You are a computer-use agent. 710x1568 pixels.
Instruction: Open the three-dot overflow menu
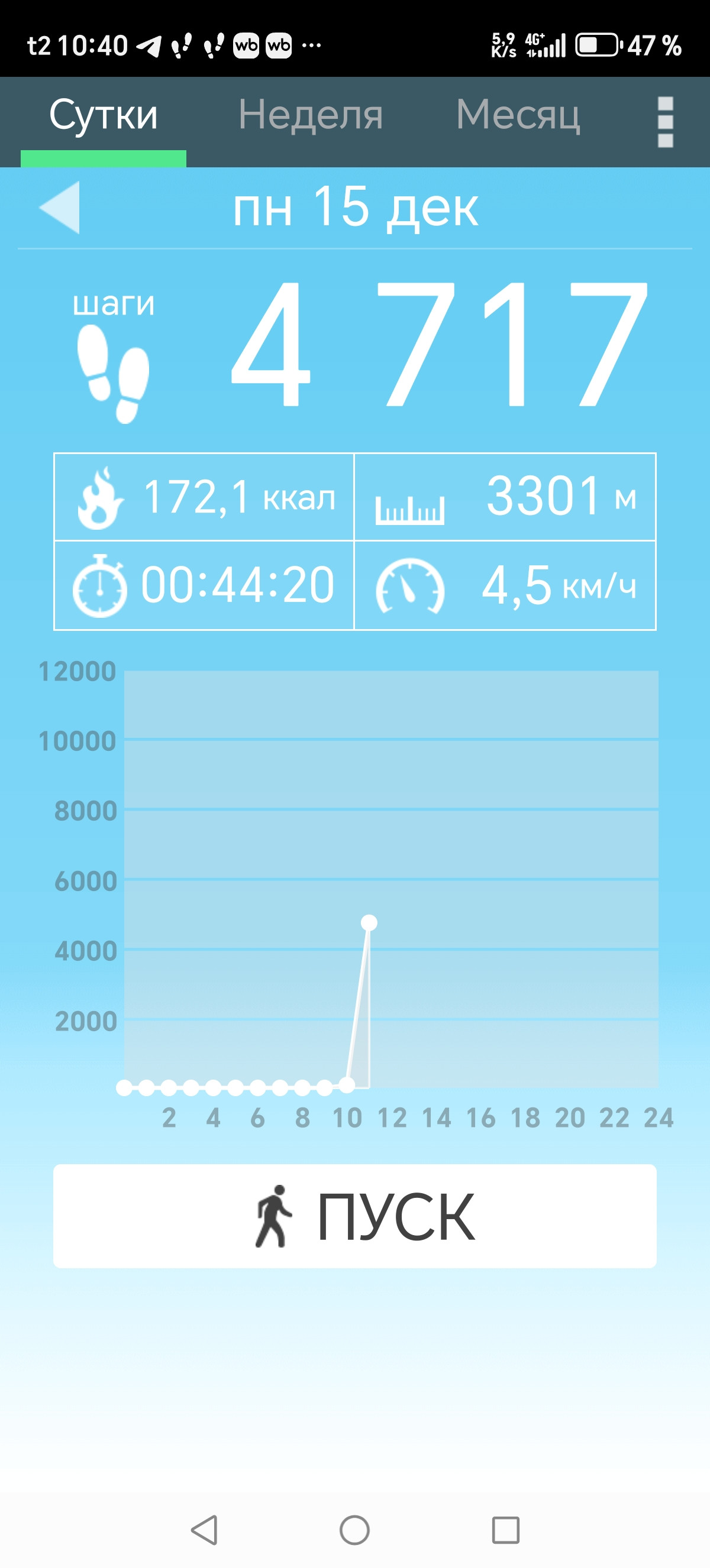665,122
